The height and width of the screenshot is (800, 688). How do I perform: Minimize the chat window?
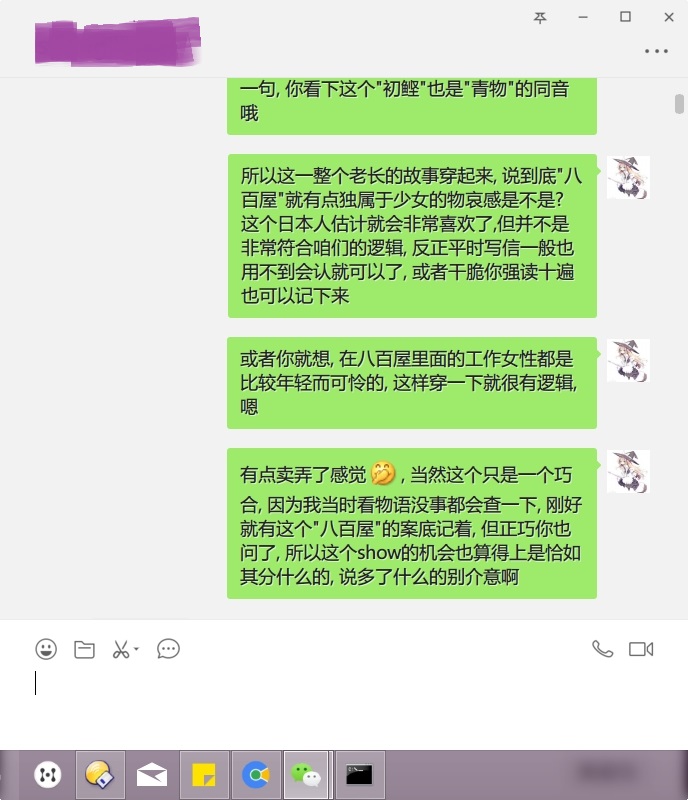point(583,17)
